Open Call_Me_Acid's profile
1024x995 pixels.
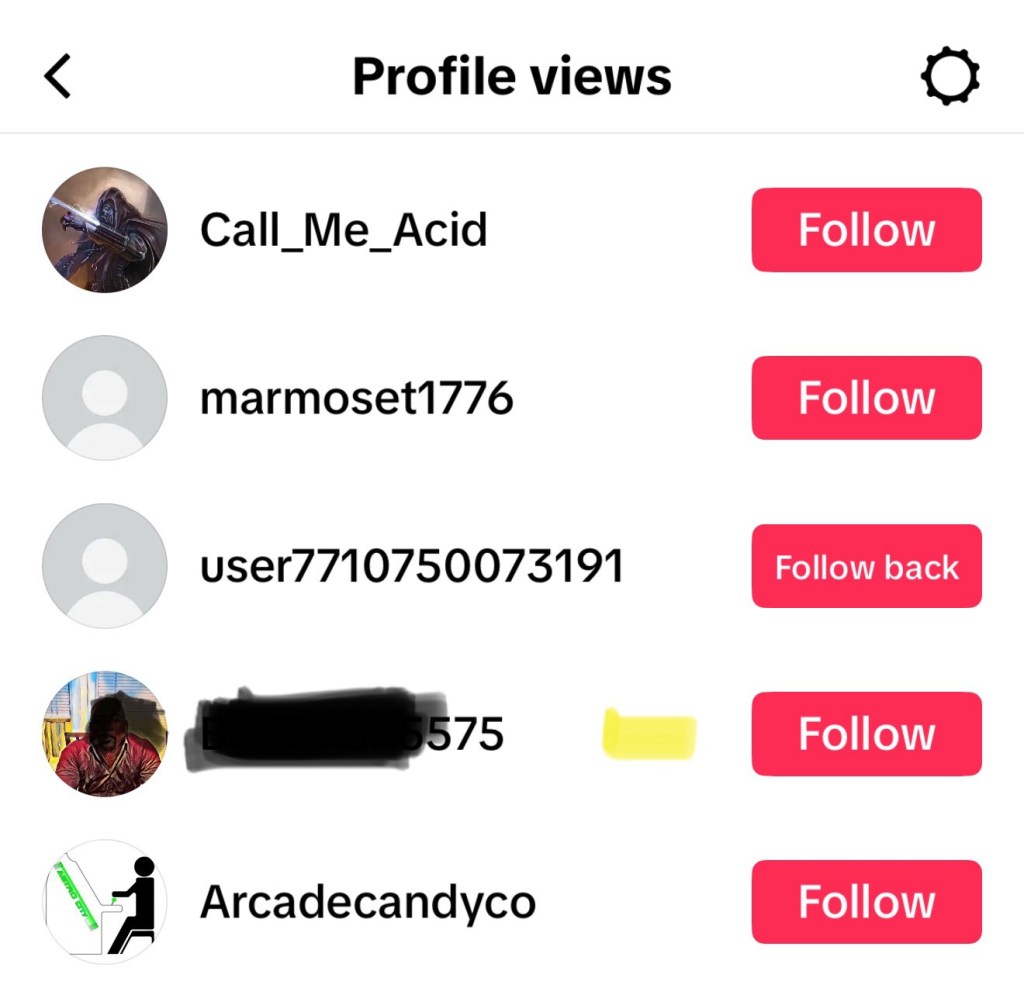point(343,230)
